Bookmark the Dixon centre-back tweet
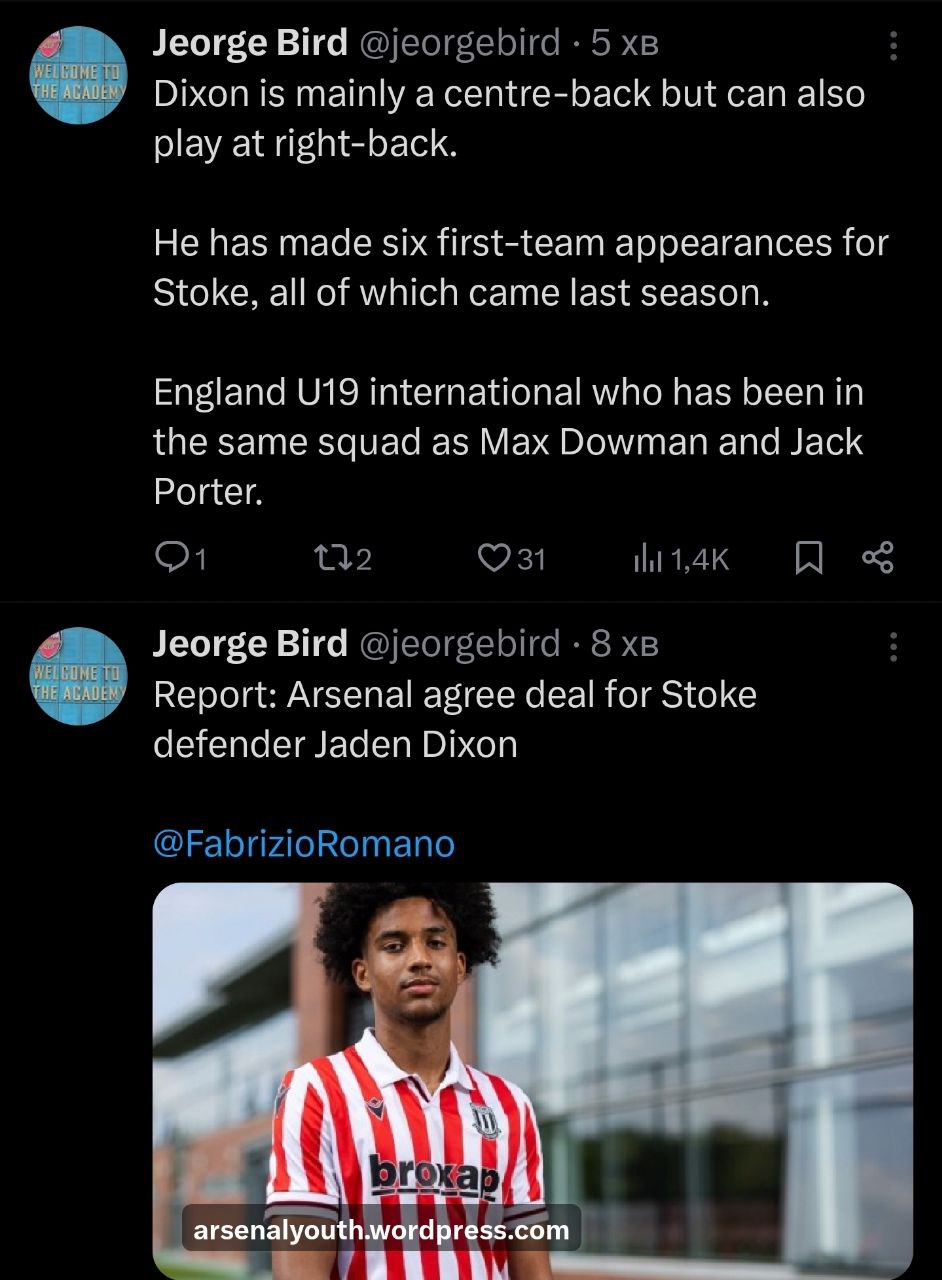 point(808,558)
